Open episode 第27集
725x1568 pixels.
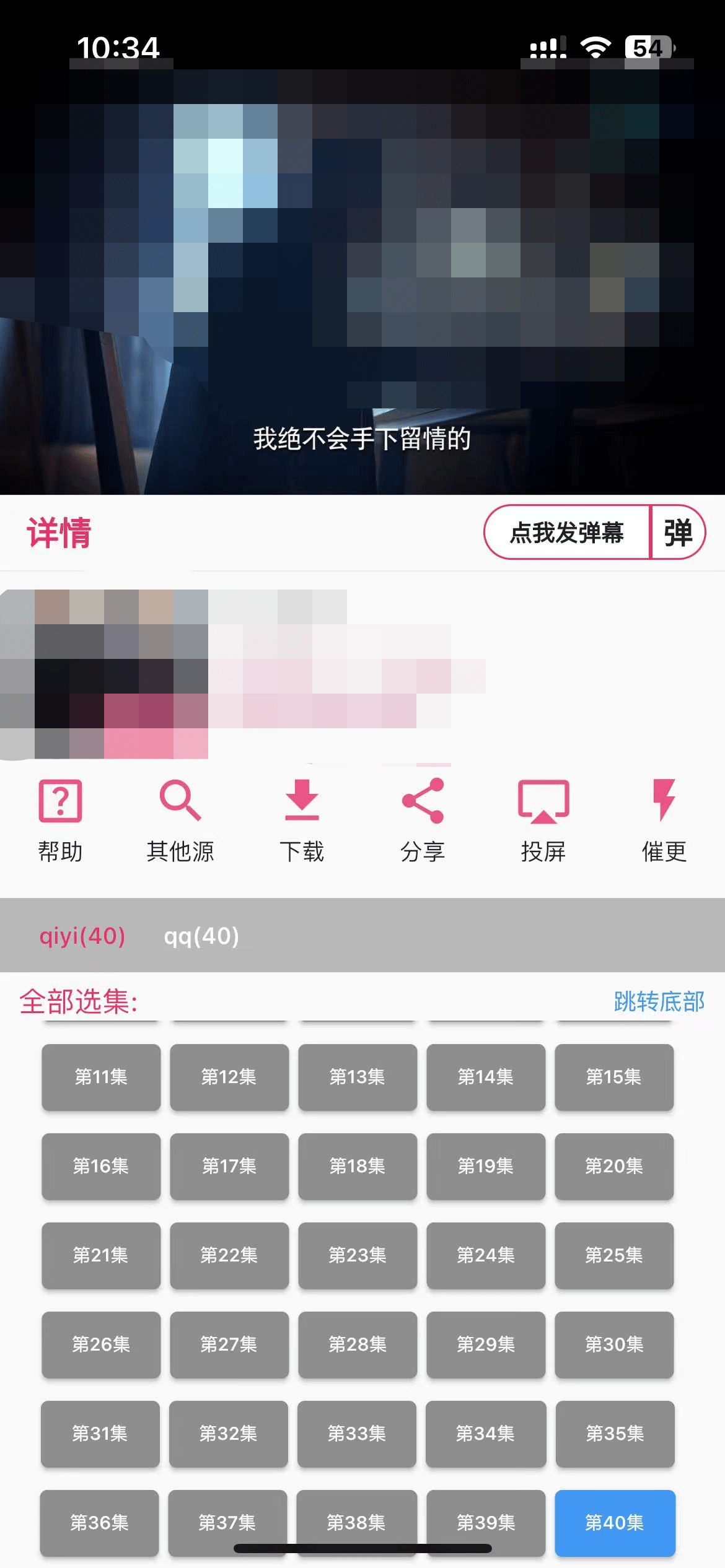pos(229,1344)
